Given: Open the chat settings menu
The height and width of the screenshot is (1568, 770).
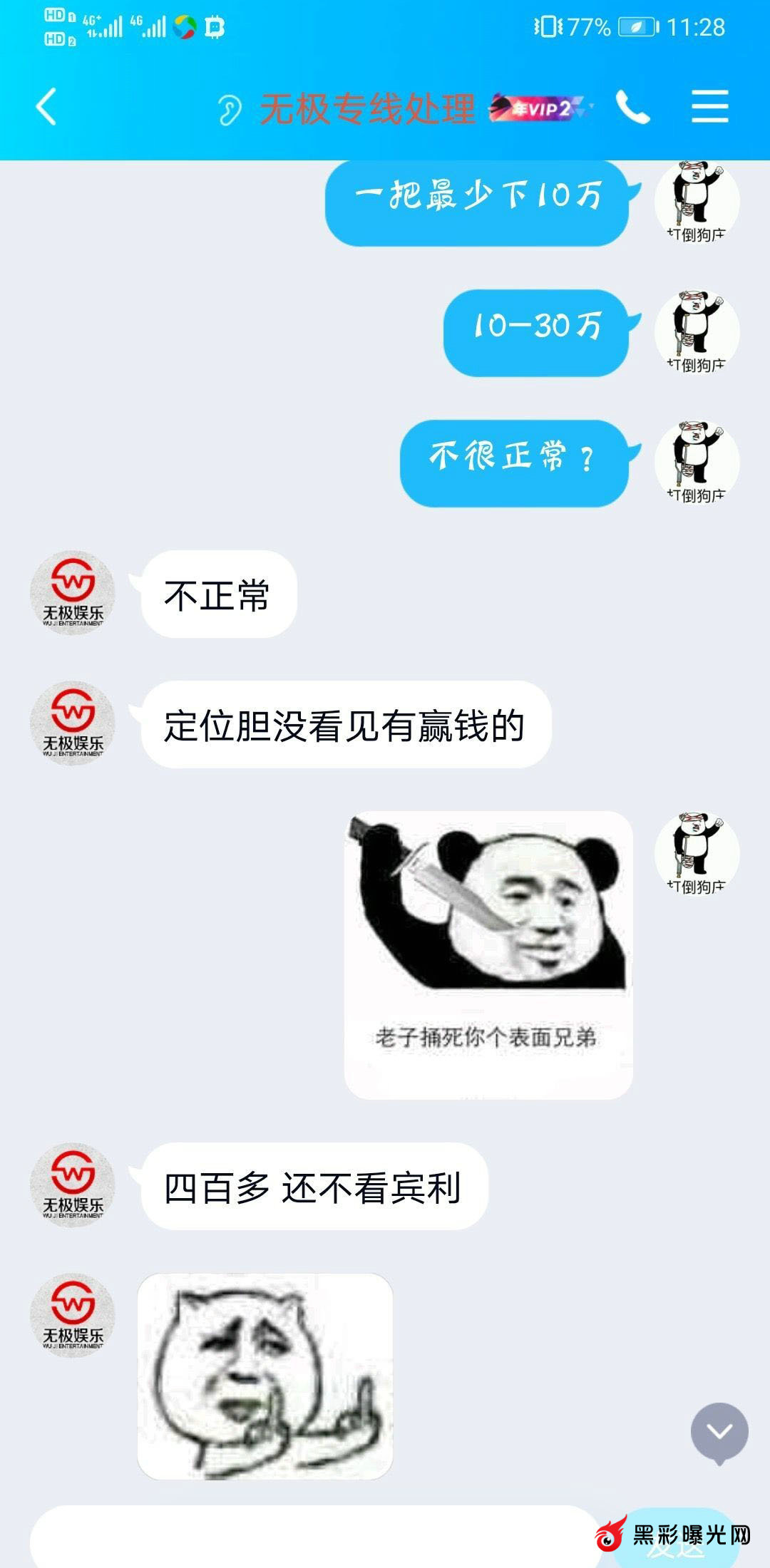Looking at the screenshot, I should click(x=709, y=107).
